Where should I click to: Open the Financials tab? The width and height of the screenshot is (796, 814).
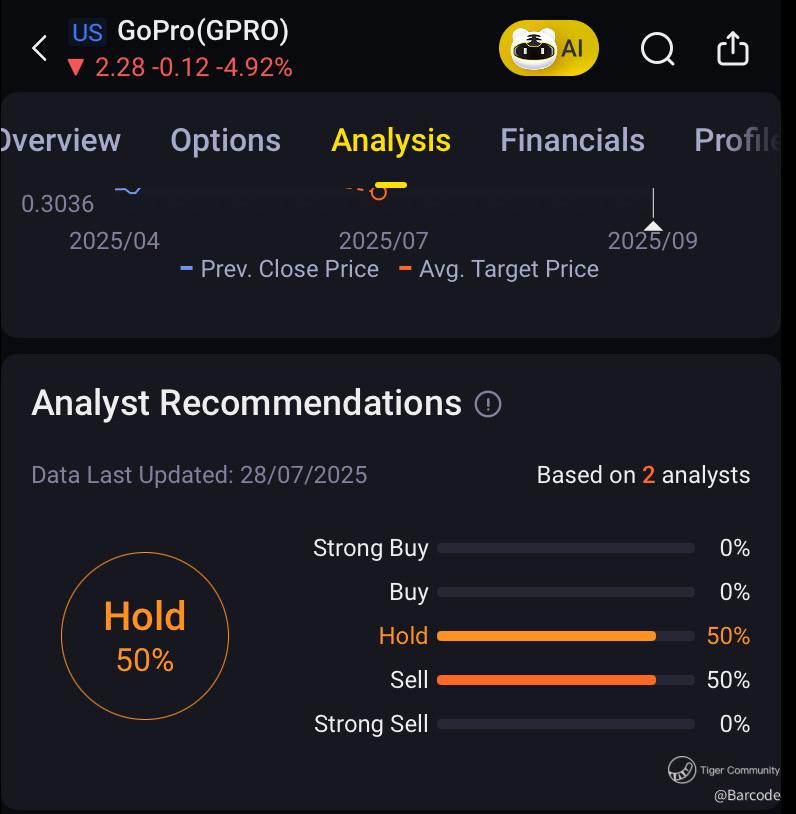[572, 140]
